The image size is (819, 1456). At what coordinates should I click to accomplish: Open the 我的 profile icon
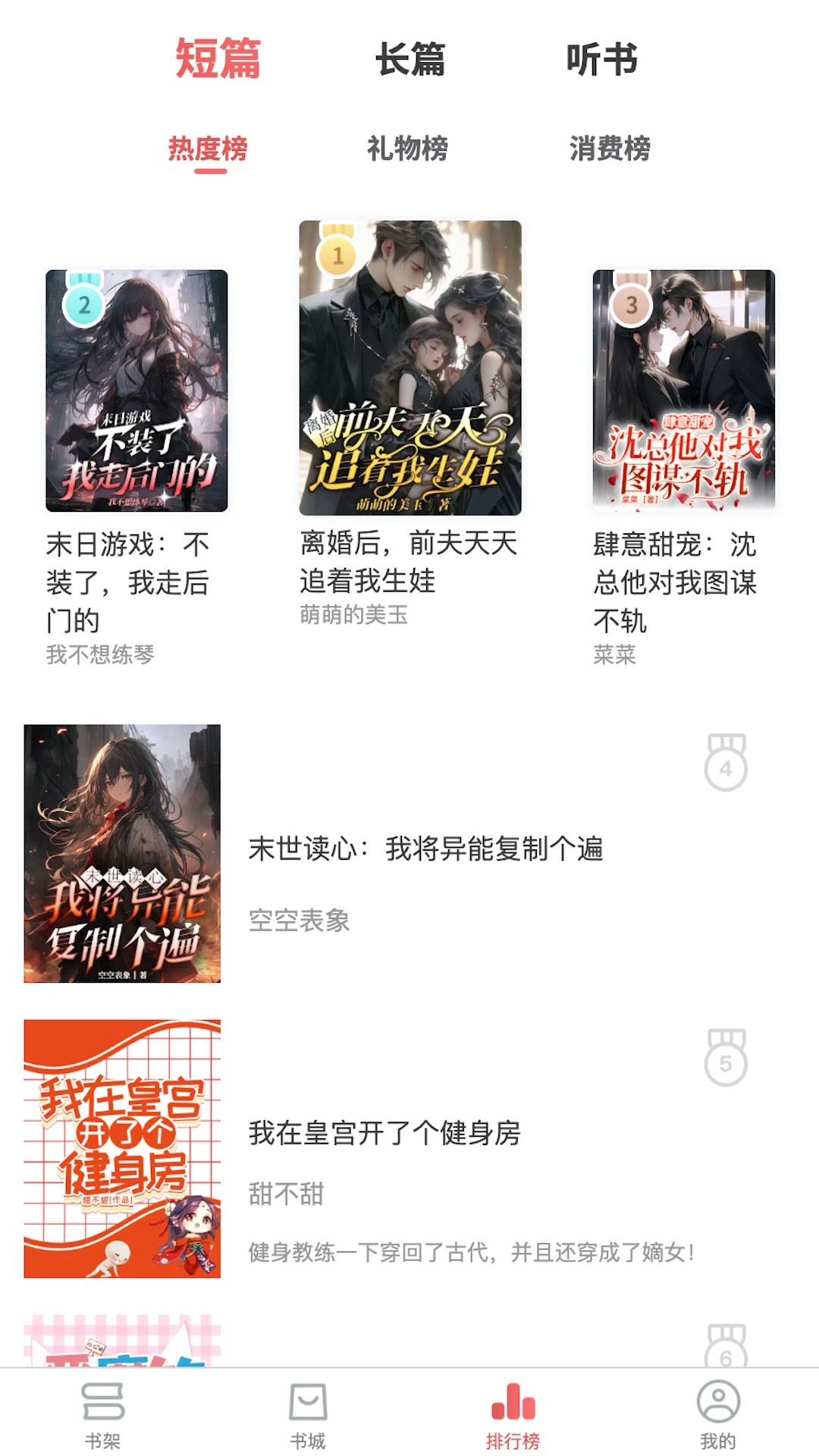click(x=716, y=1407)
